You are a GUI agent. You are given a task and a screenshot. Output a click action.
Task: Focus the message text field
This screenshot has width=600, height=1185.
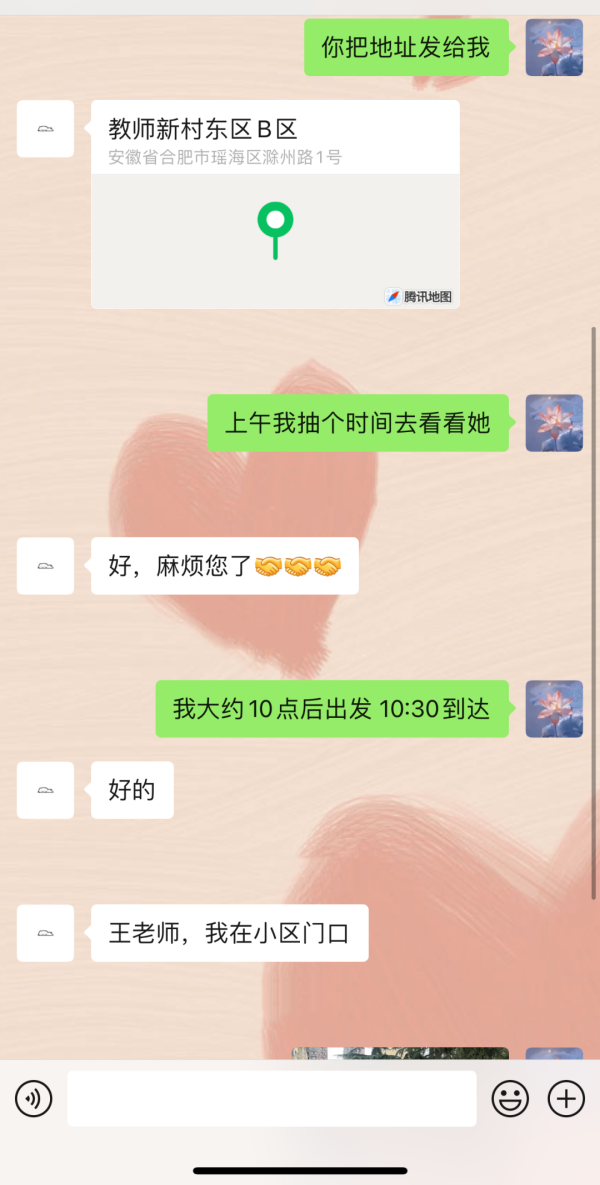click(x=271, y=1099)
